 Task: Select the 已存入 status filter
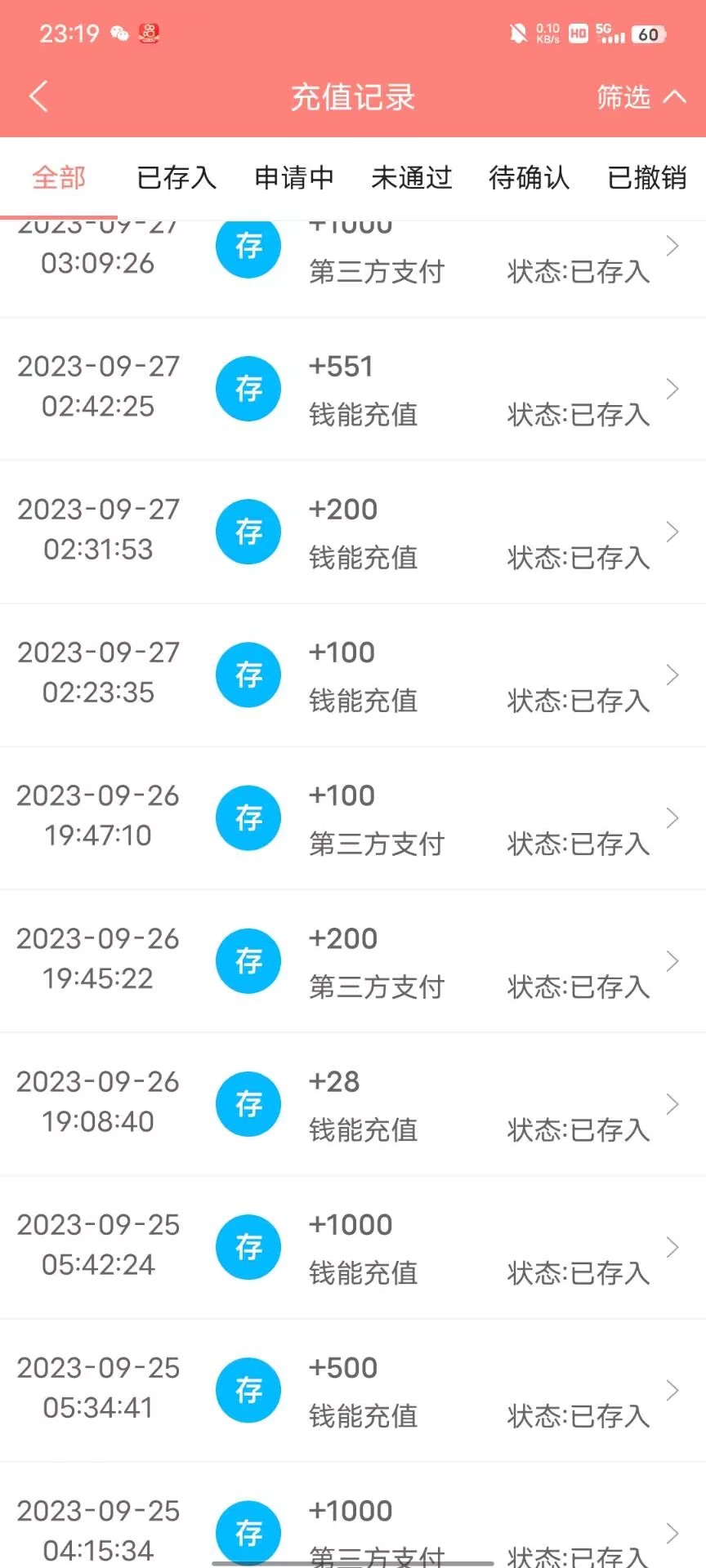176,177
